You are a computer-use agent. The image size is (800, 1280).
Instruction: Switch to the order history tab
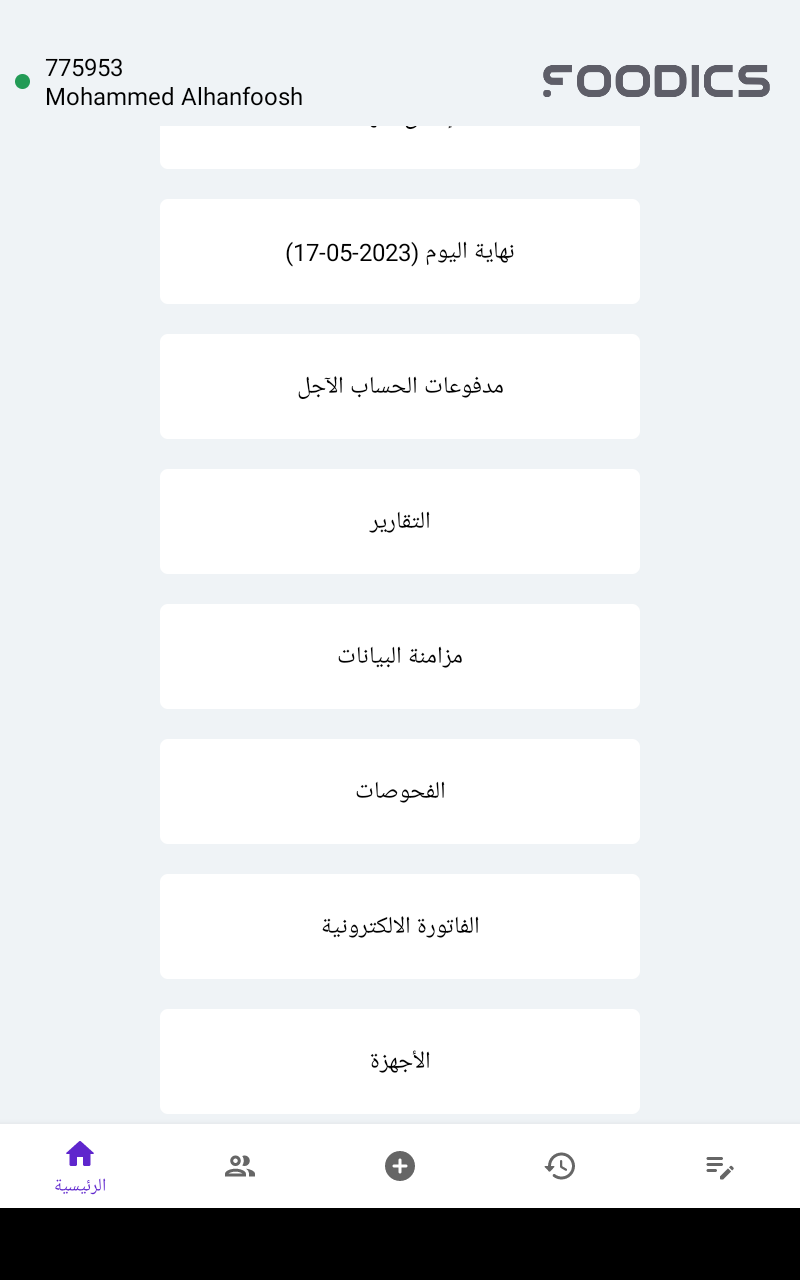560,1166
